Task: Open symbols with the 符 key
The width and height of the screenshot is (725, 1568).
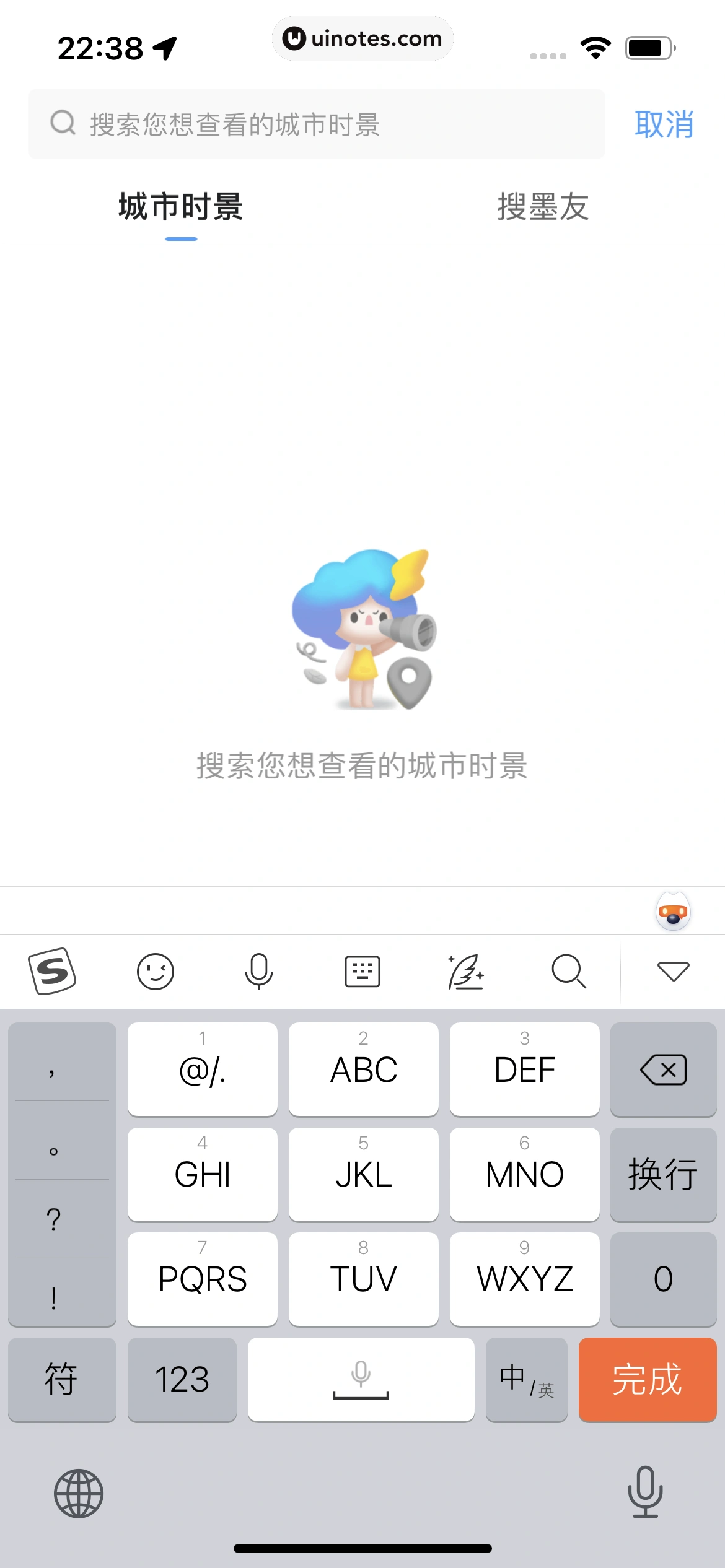Action: (61, 1379)
